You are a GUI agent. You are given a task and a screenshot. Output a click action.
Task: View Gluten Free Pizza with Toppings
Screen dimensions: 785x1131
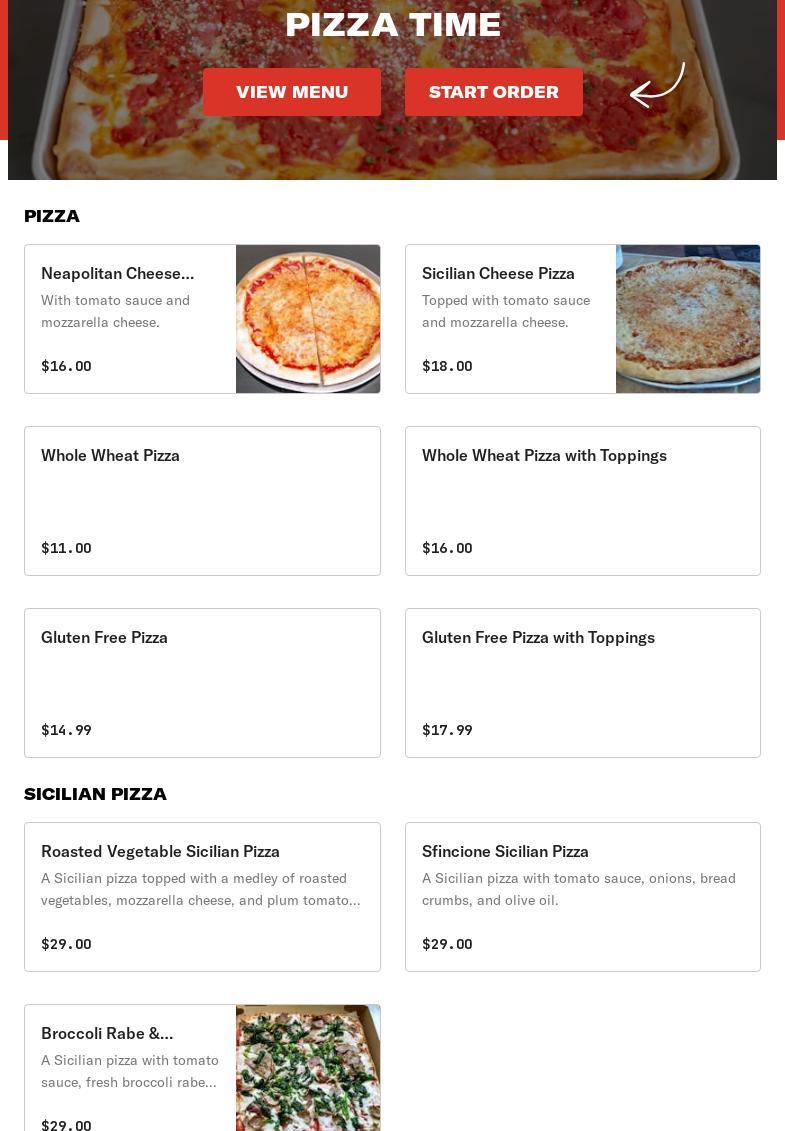tap(582, 683)
